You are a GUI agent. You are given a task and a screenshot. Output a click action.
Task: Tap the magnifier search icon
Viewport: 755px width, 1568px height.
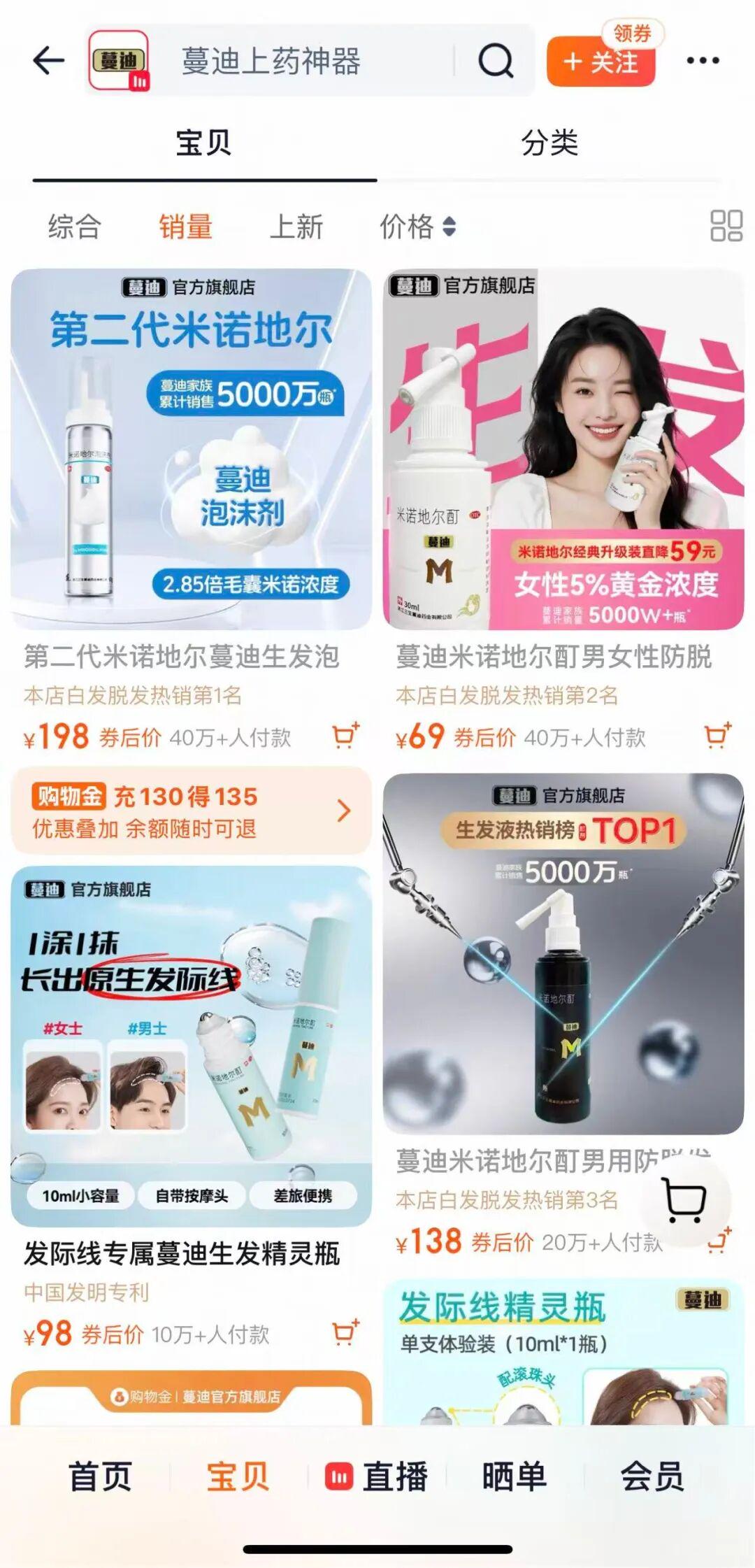click(496, 62)
